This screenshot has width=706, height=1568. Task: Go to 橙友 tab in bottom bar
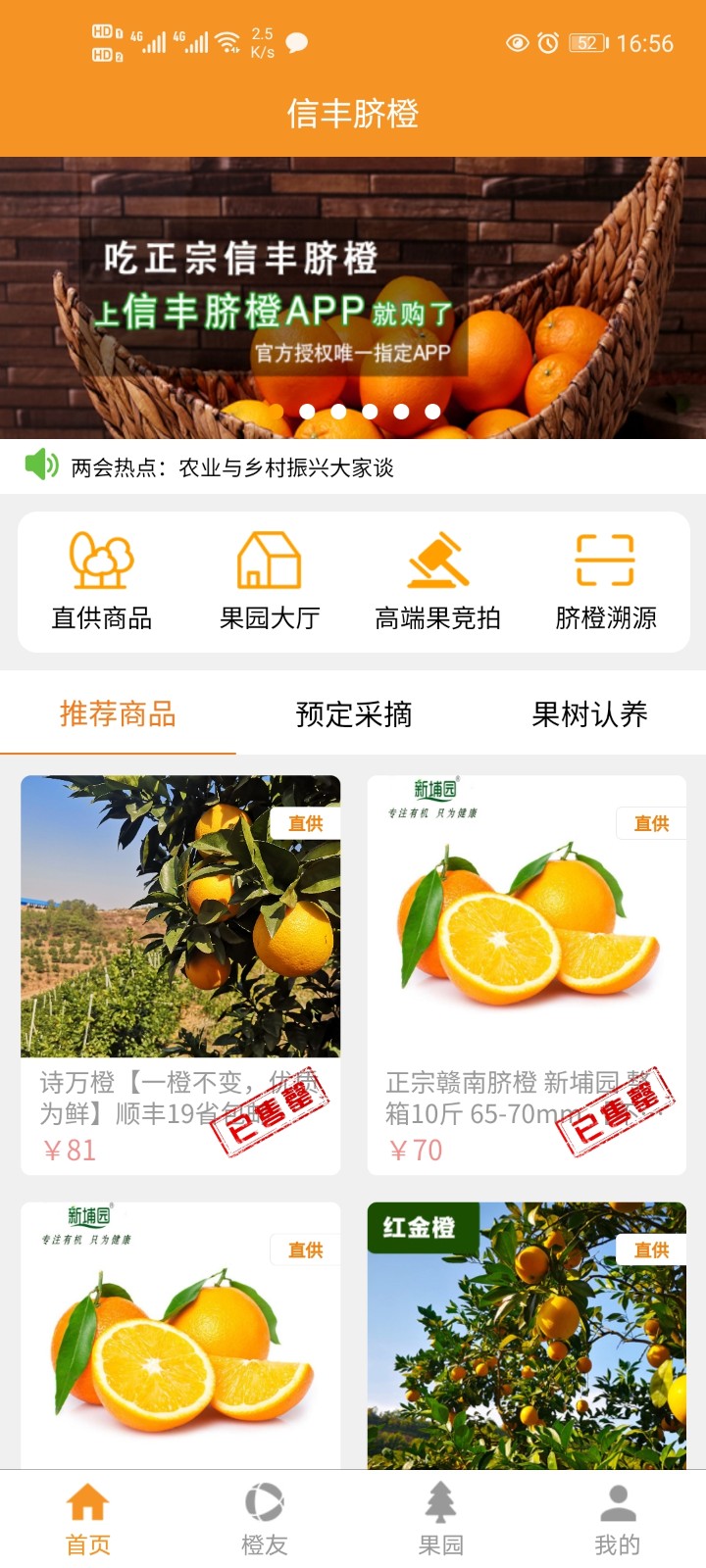(265, 1519)
